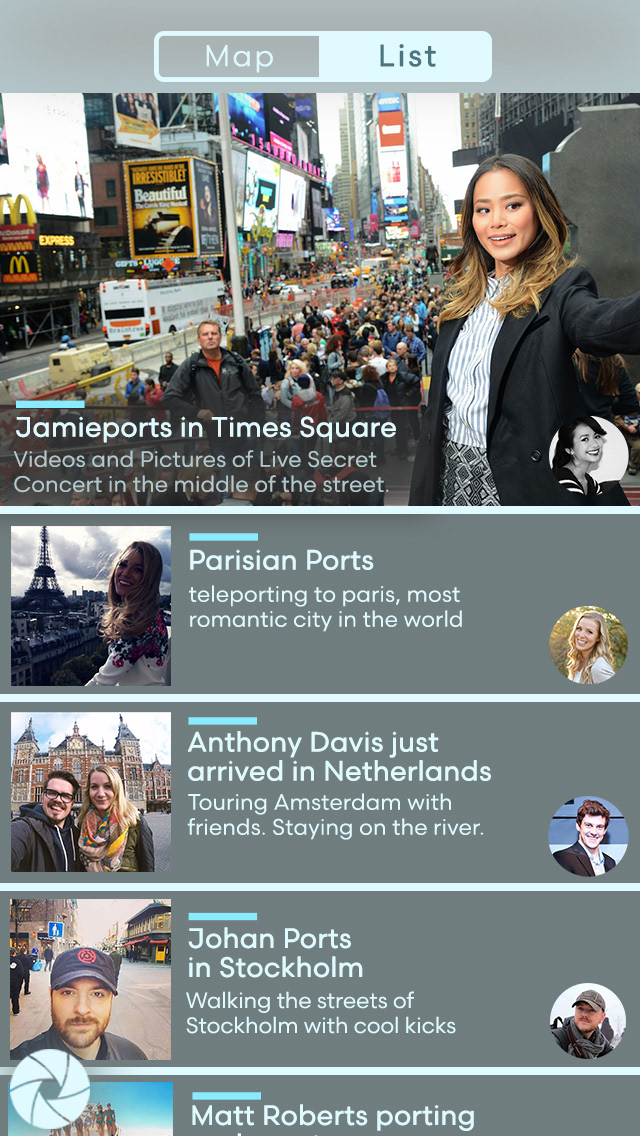View Johan's profile avatar
The width and height of the screenshot is (640, 1136).
click(x=587, y=1021)
